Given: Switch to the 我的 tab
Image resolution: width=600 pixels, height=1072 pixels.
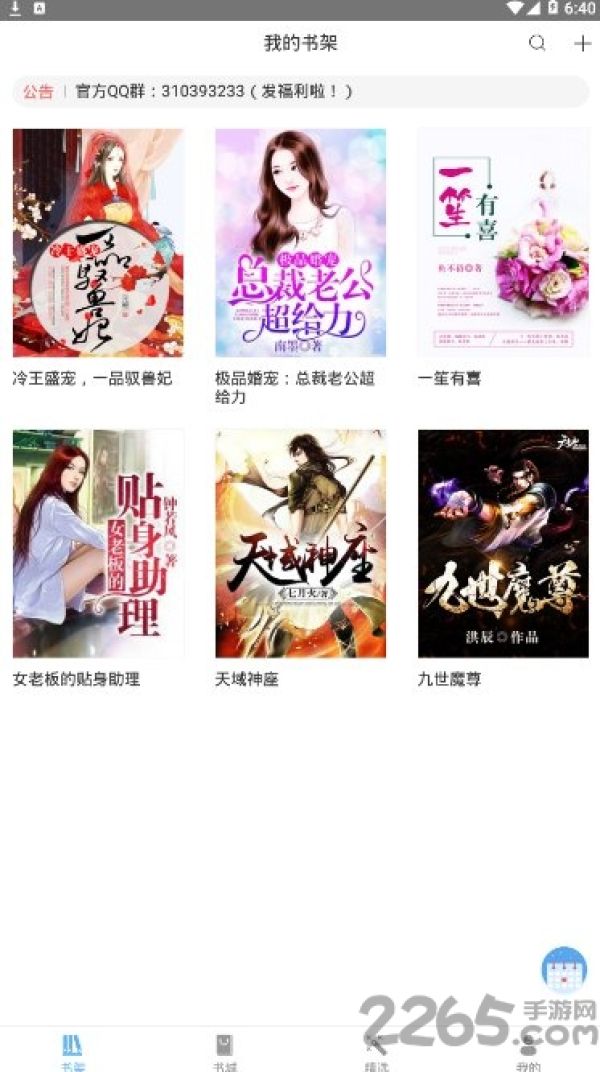Looking at the screenshot, I should point(527,1051).
